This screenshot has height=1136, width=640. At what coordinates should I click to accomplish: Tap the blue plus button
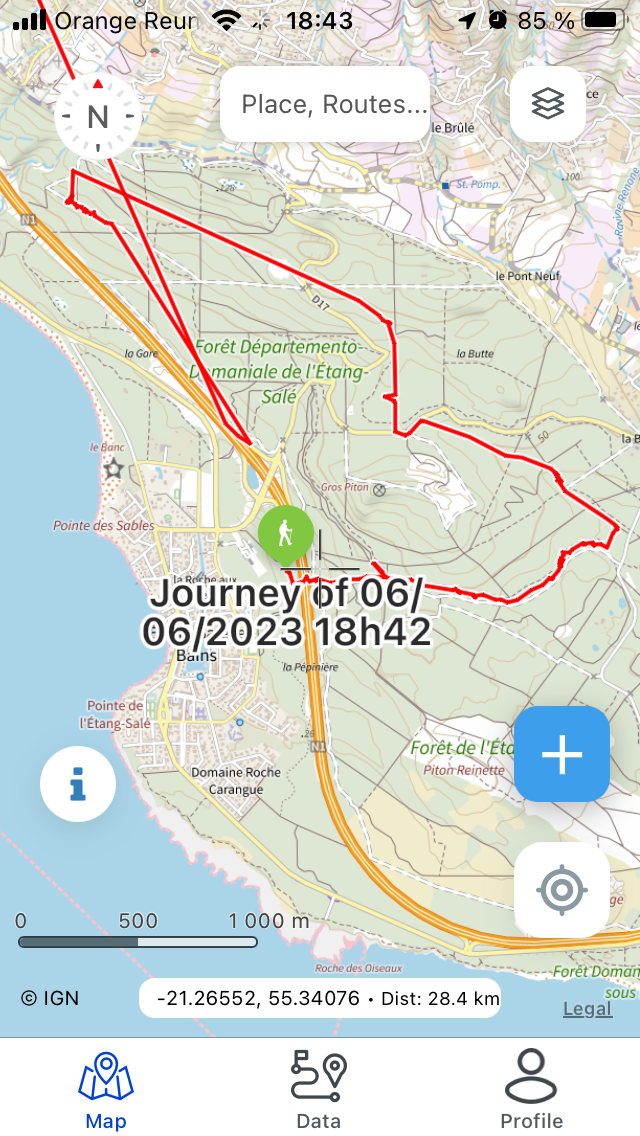coord(562,753)
